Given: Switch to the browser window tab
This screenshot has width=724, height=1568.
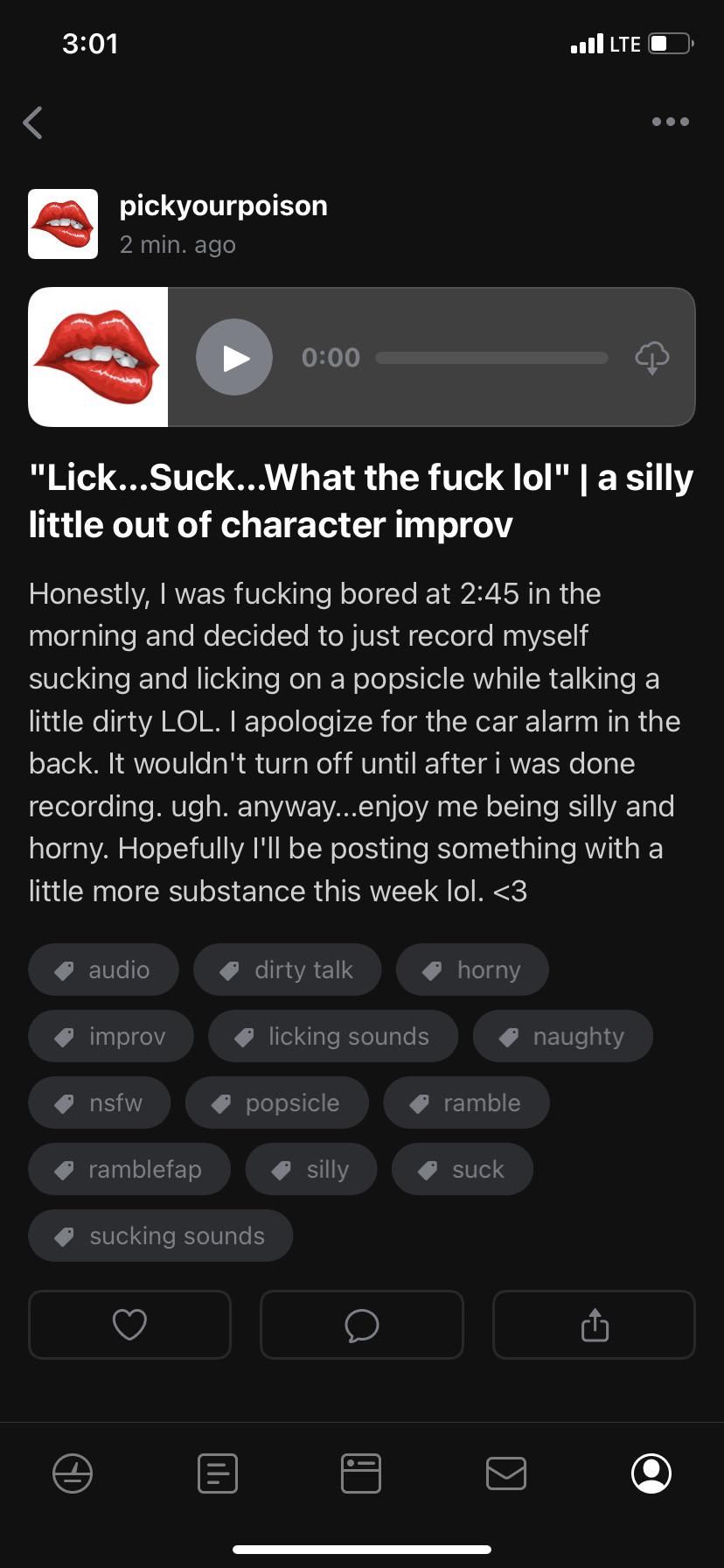Looking at the screenshot, I should tap(361, 1473).
